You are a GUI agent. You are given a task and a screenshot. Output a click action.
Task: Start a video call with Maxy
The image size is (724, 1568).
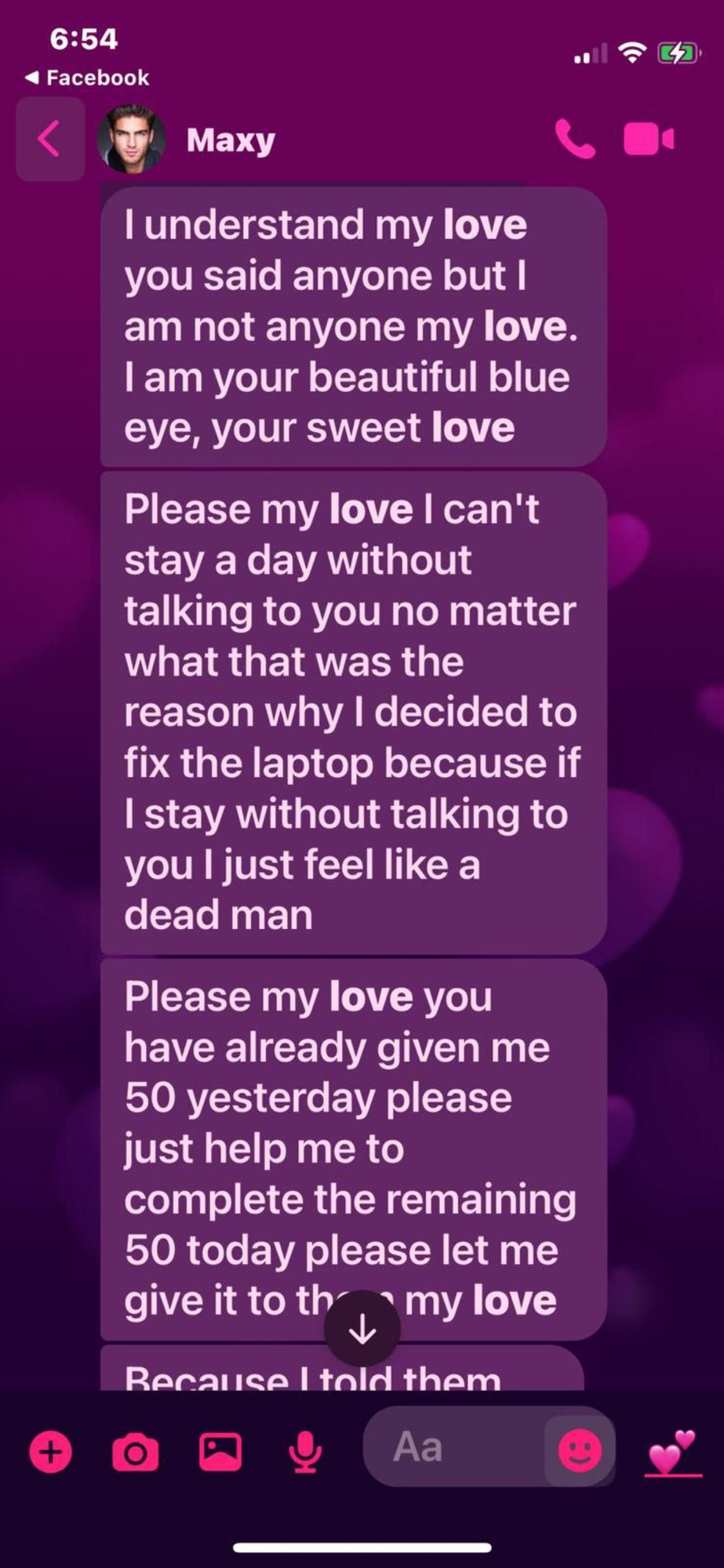tap(648, 140)
